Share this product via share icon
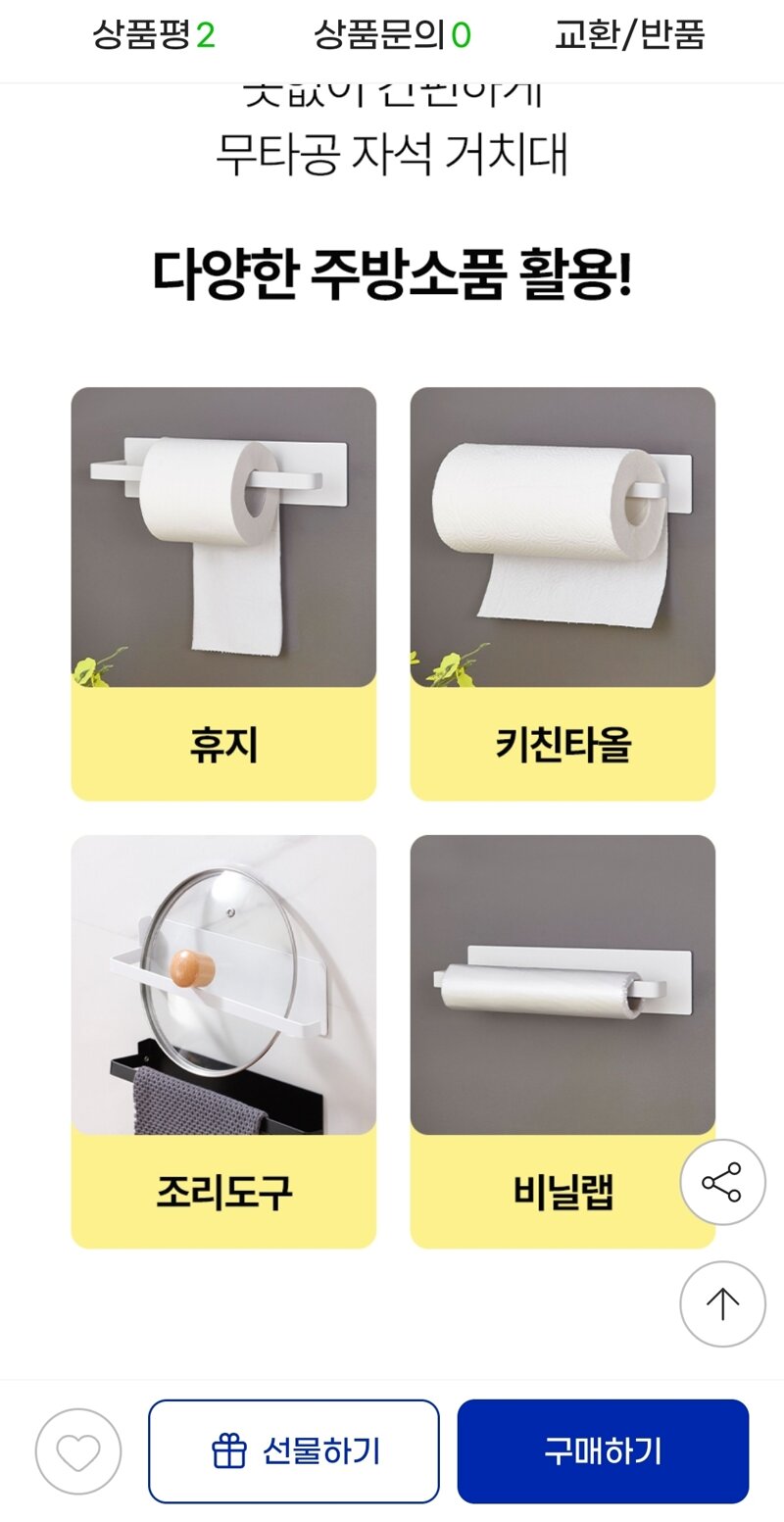This screenshot has width=784, height=1522. pyautogui.click(x=722, y=1182)
